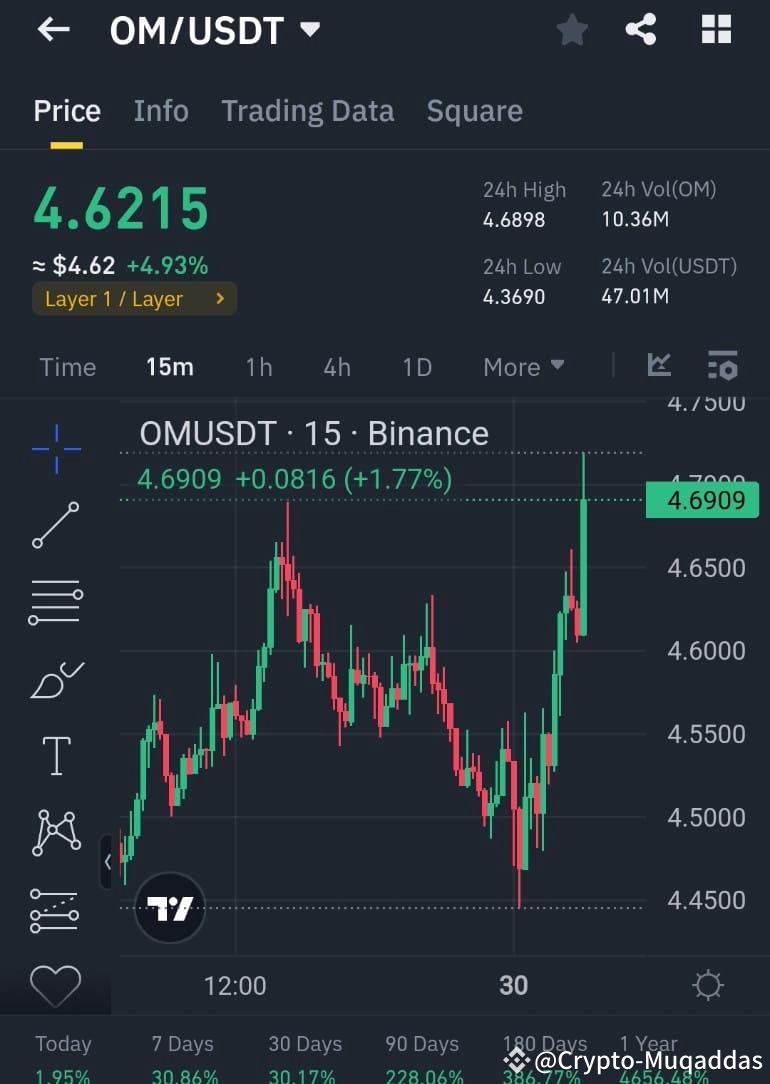Select the 1h timeframe
The height and width of the screenshot is (1084, 770).
click(258, 366)
